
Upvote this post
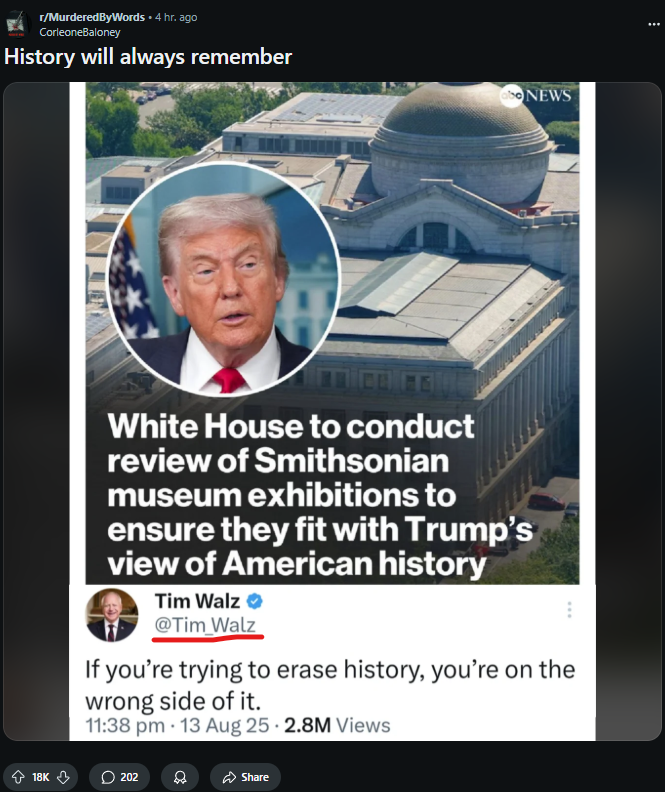coord(18,777)
